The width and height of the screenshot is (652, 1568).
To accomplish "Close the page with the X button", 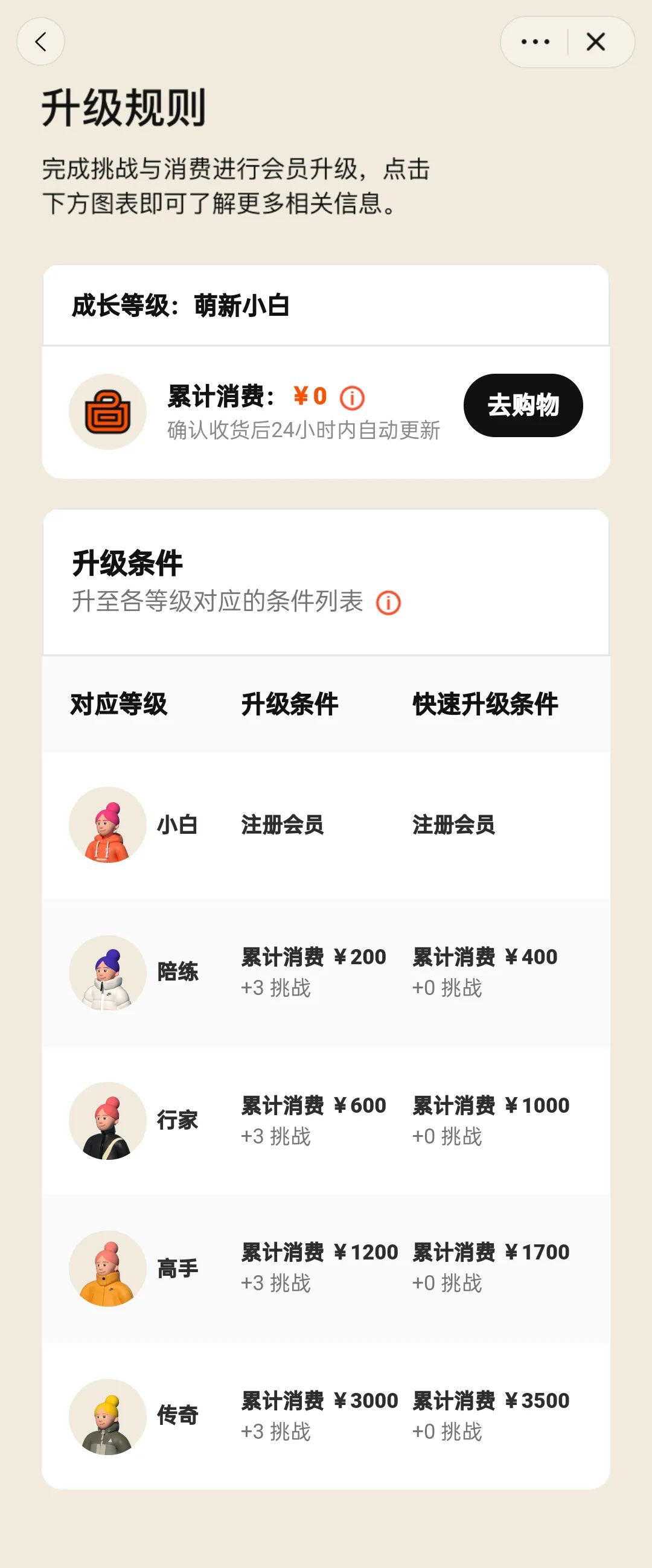I will pos(595,42).
